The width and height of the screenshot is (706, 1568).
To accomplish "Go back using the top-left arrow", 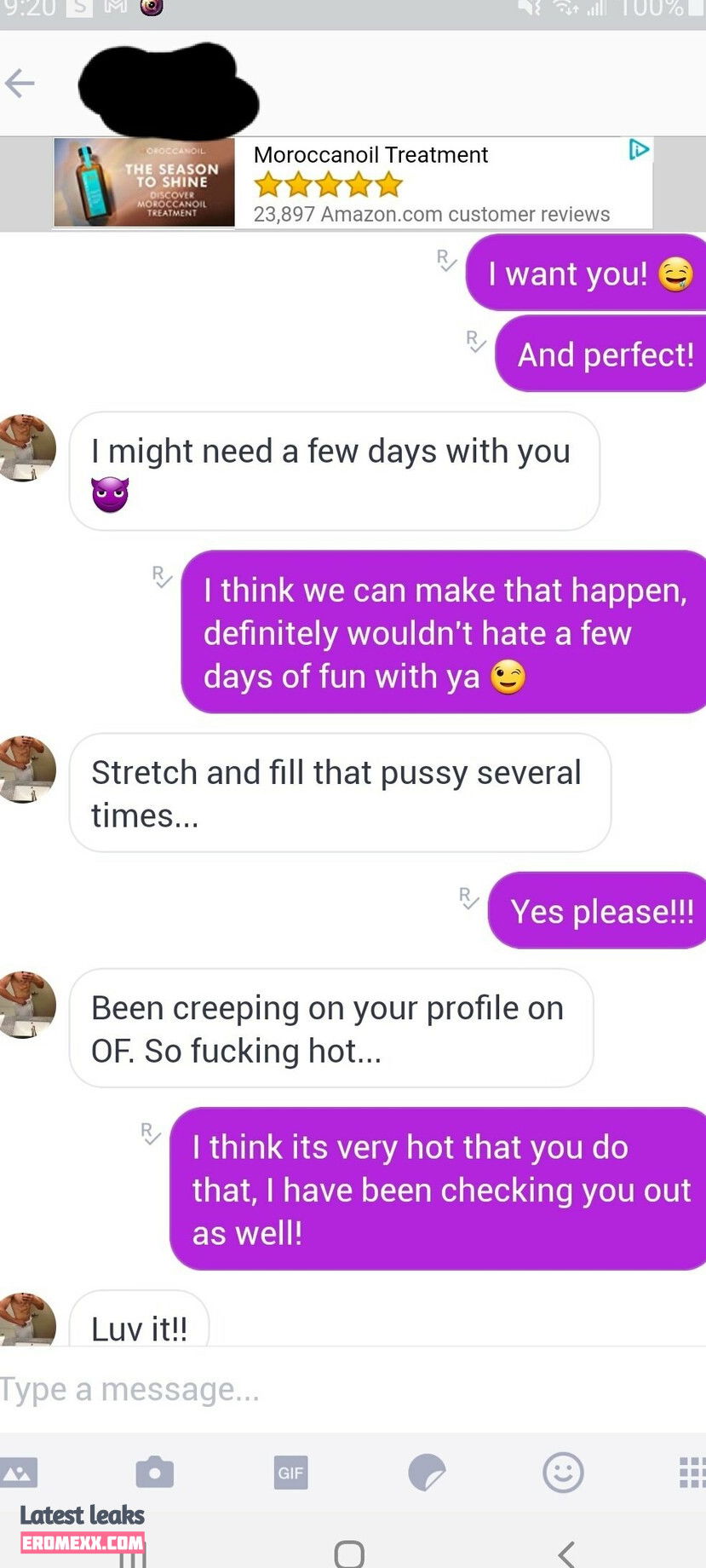I will point(20,84).
